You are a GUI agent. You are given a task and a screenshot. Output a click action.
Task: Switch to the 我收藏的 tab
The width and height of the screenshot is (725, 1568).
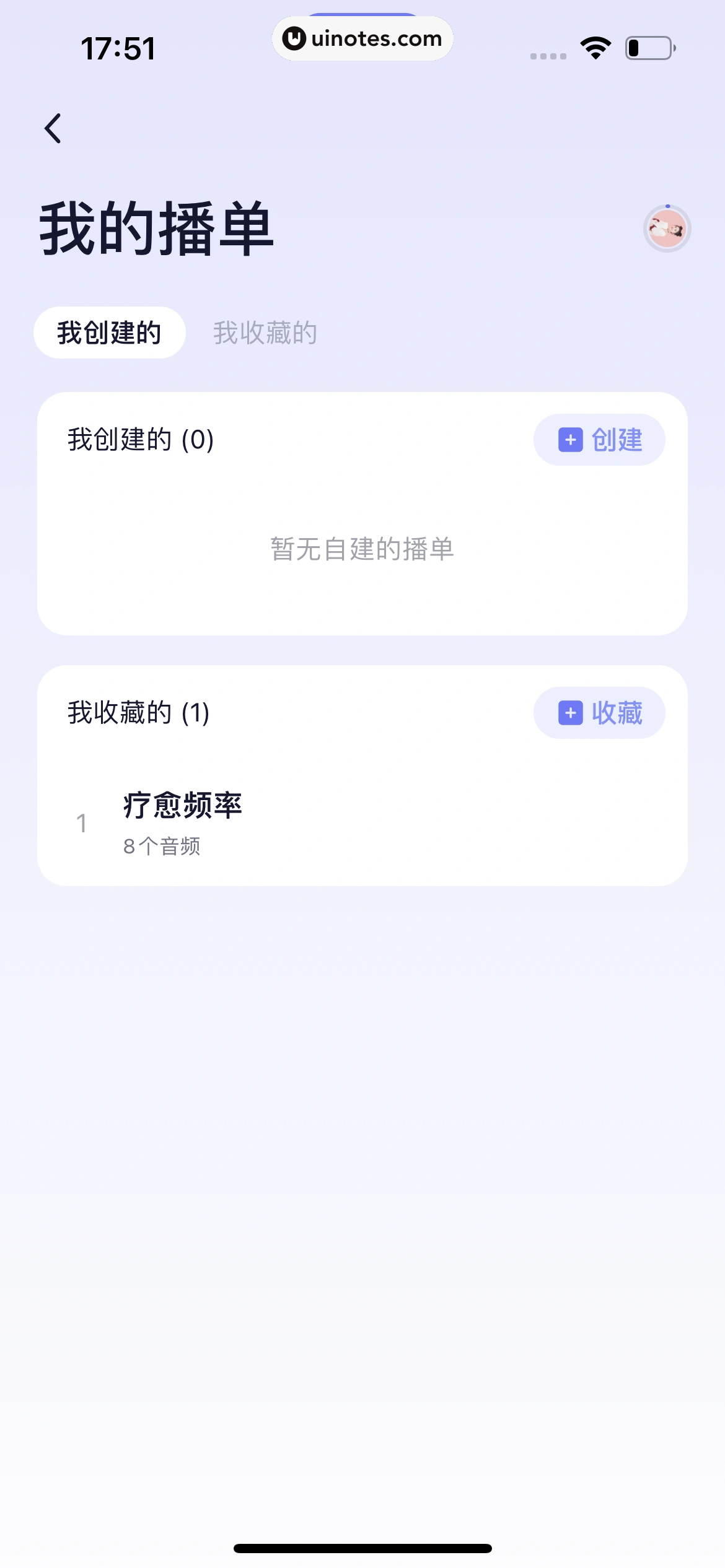click(x=265, y=333)
